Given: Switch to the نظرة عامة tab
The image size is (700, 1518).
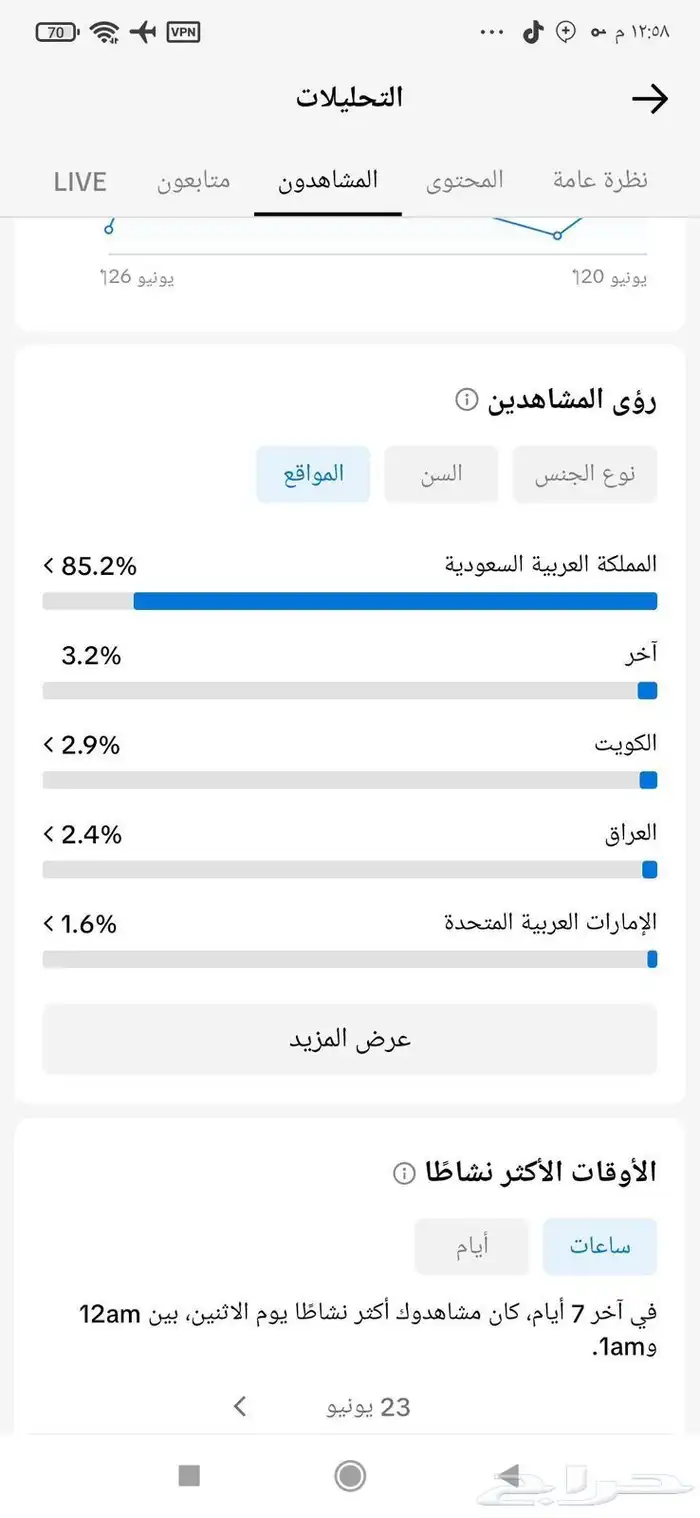Looking at the screenshot, I should (x=600, y=180).
